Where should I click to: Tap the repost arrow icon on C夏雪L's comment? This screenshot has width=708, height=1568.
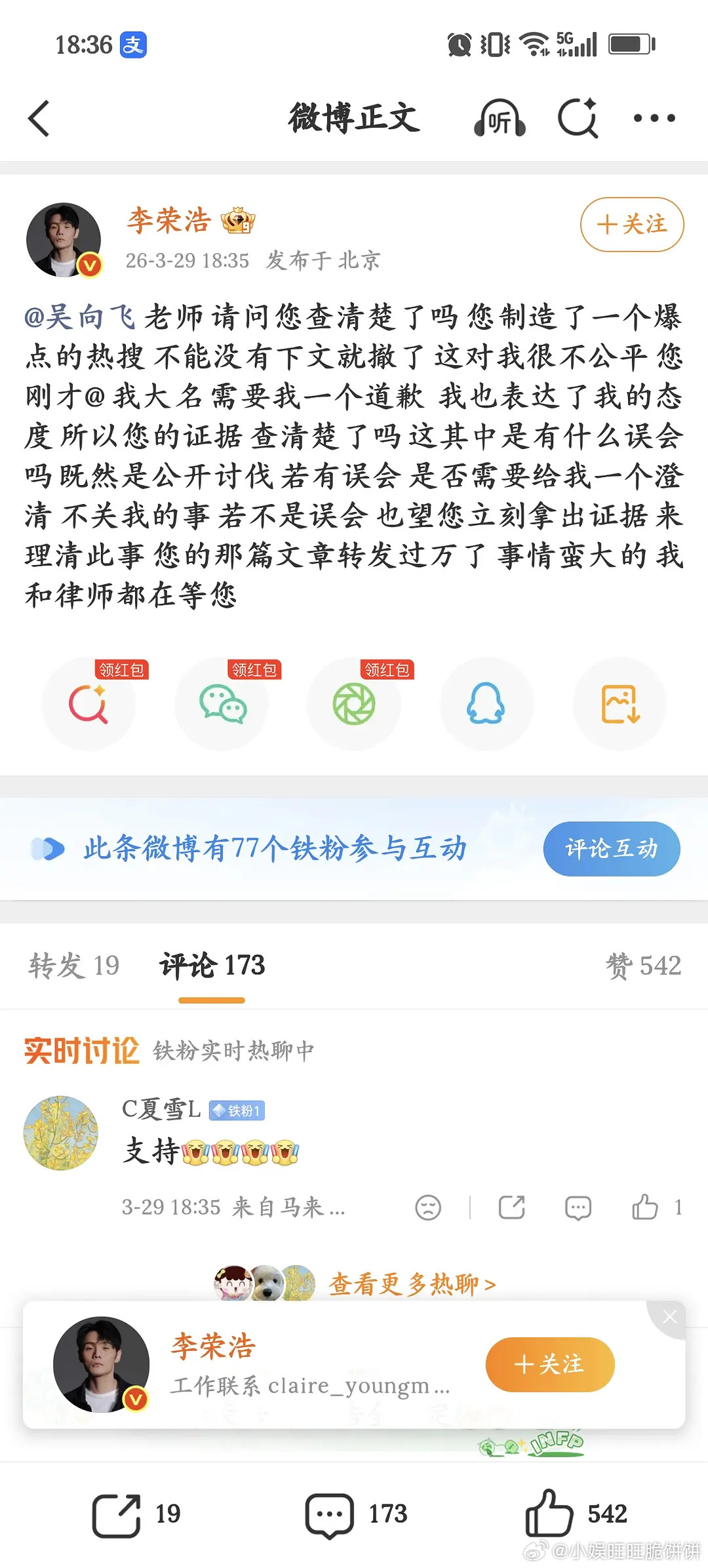tap(513, 1206)
